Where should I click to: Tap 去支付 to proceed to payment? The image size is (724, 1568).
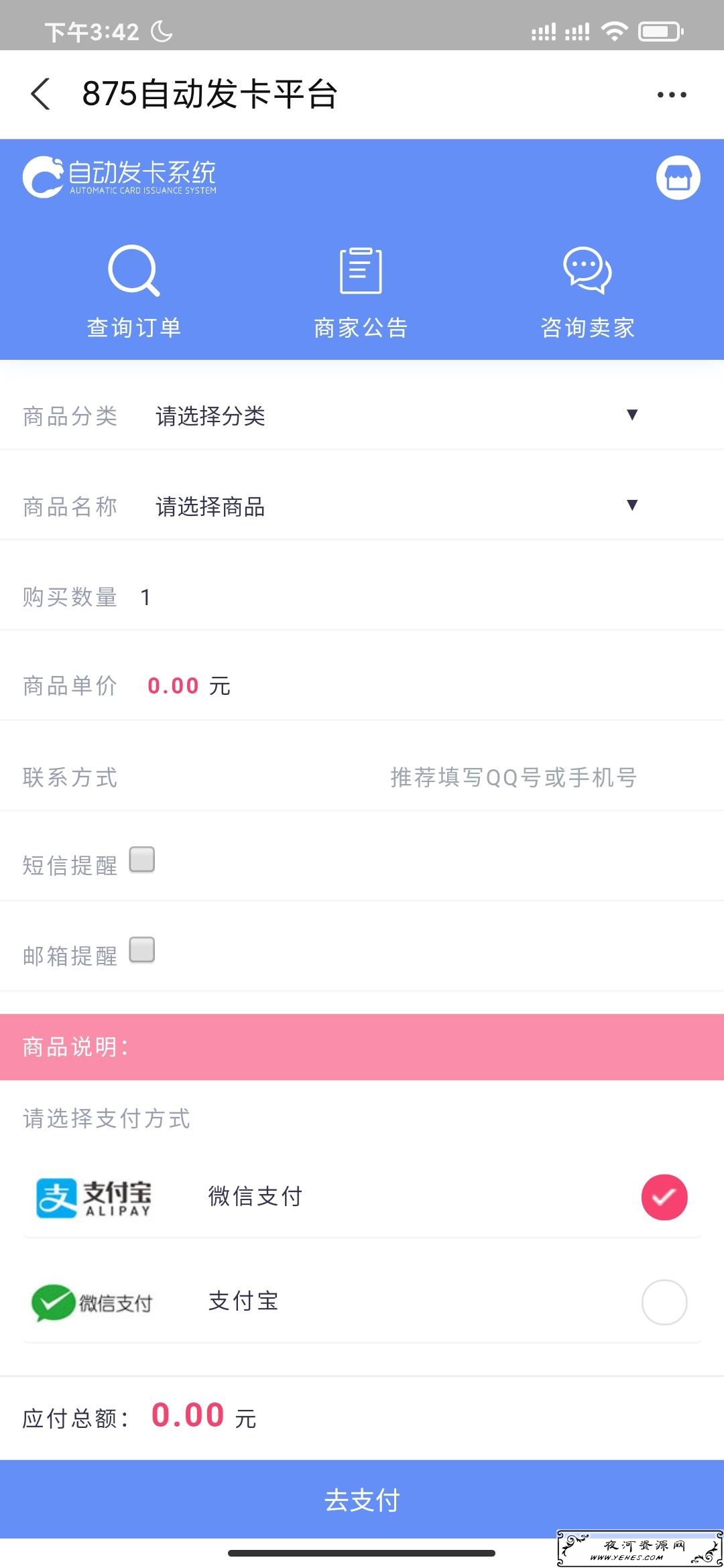point(362,1500)
